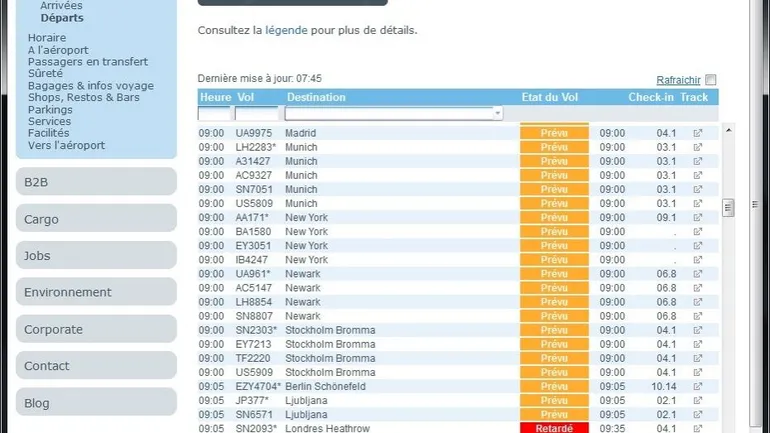The height and width of the screenshot is (433, 770).
Task: Tap the Rafraichir link
Action: (678, 80)
